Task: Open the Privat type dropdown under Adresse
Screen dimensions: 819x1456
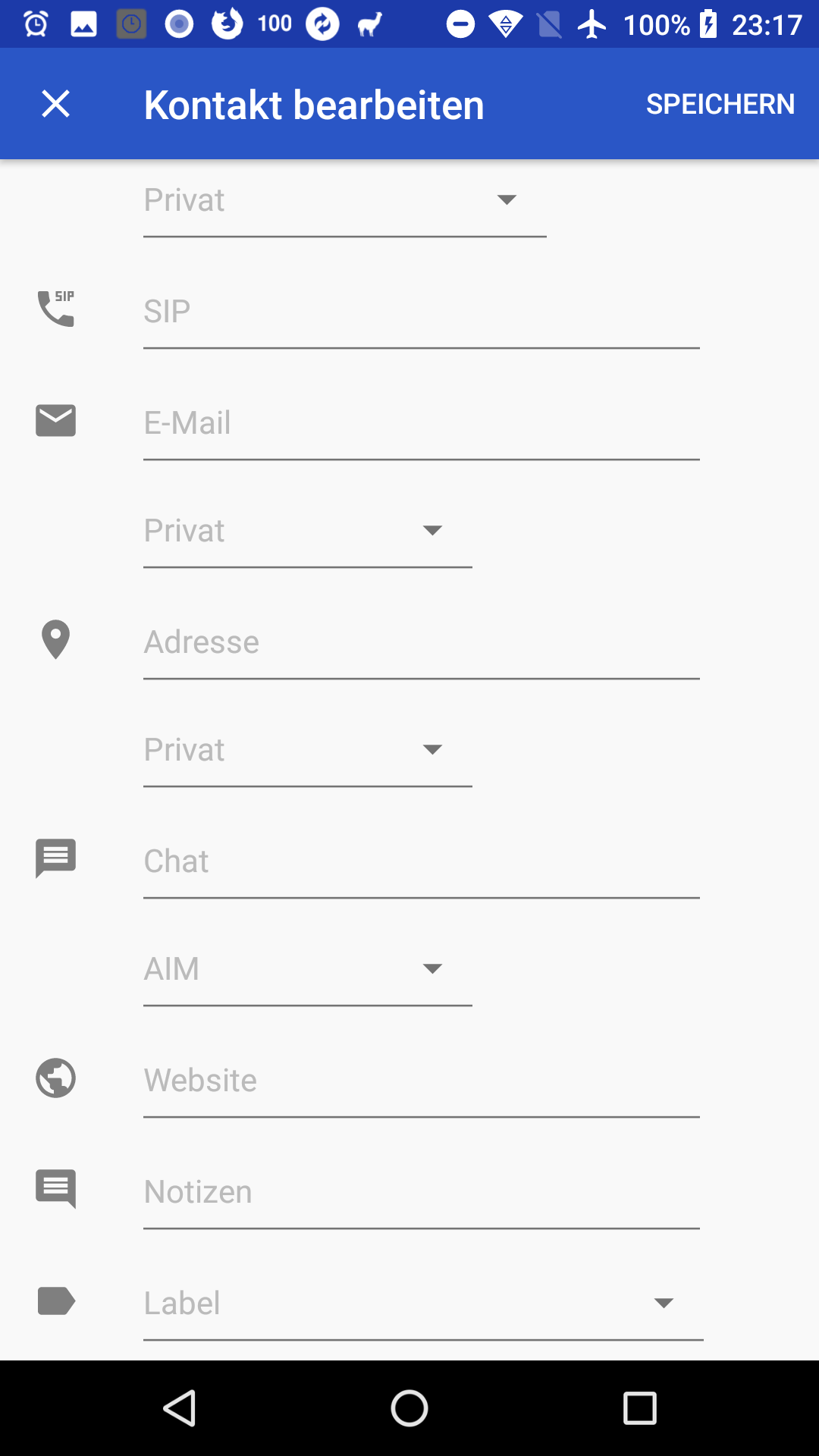Action: tap(307, 750)
